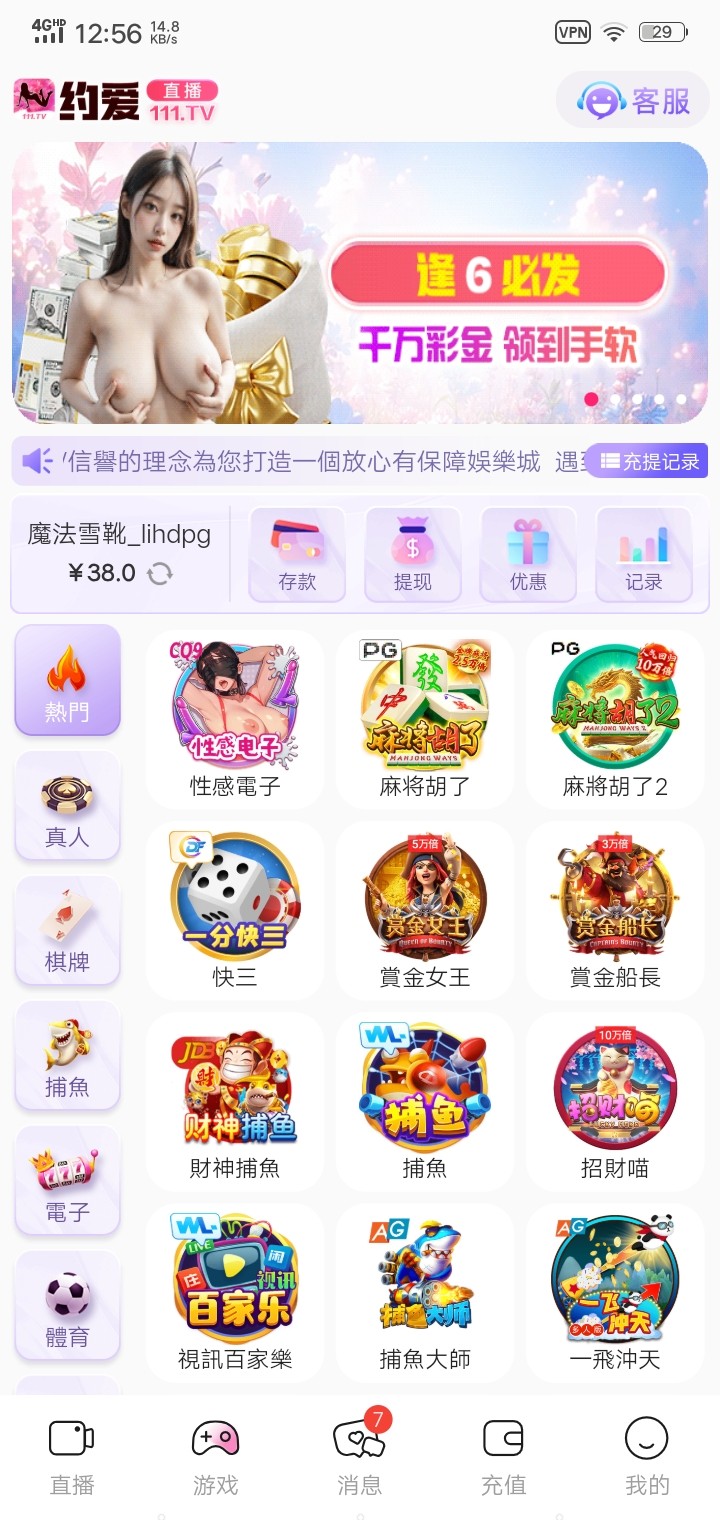Refresh the ¥38.0 balance
The height and width of the screenshot is (1520, 720).
coord(160,573)
